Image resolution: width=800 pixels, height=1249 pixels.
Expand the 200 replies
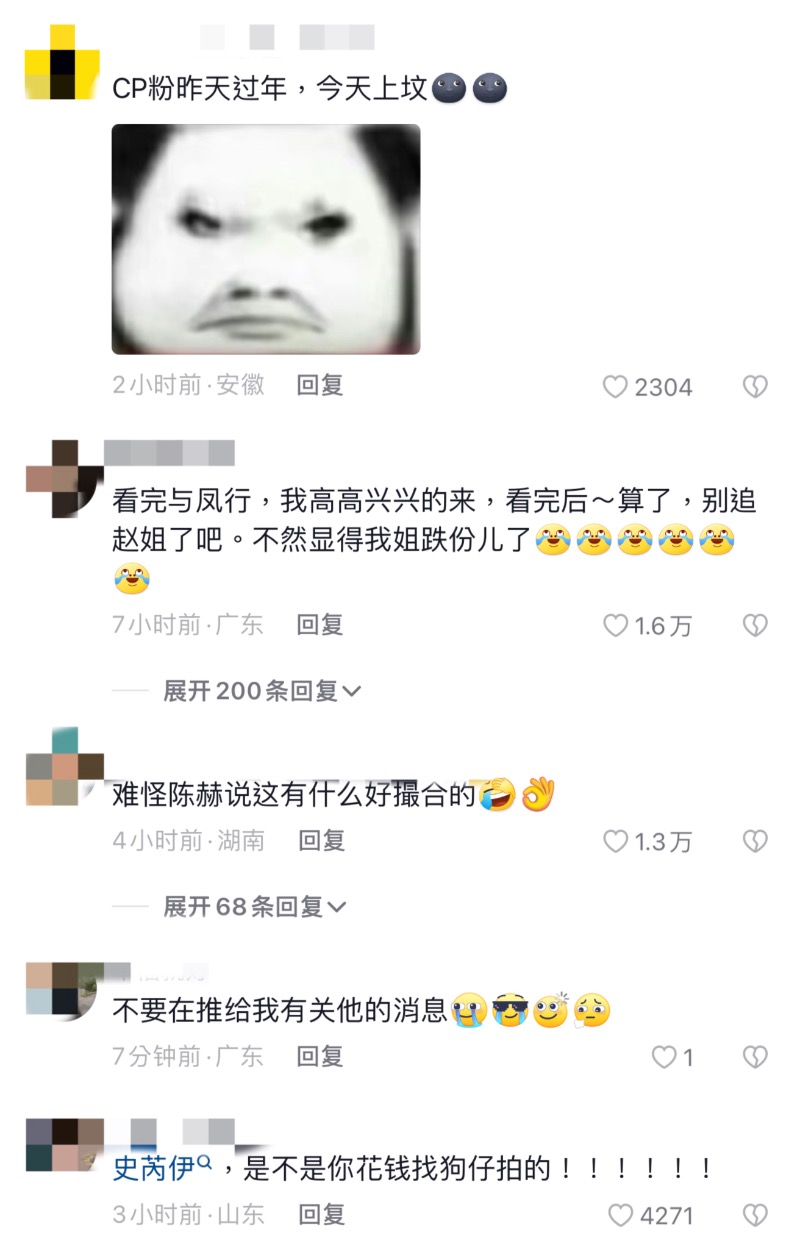point(262,690)
